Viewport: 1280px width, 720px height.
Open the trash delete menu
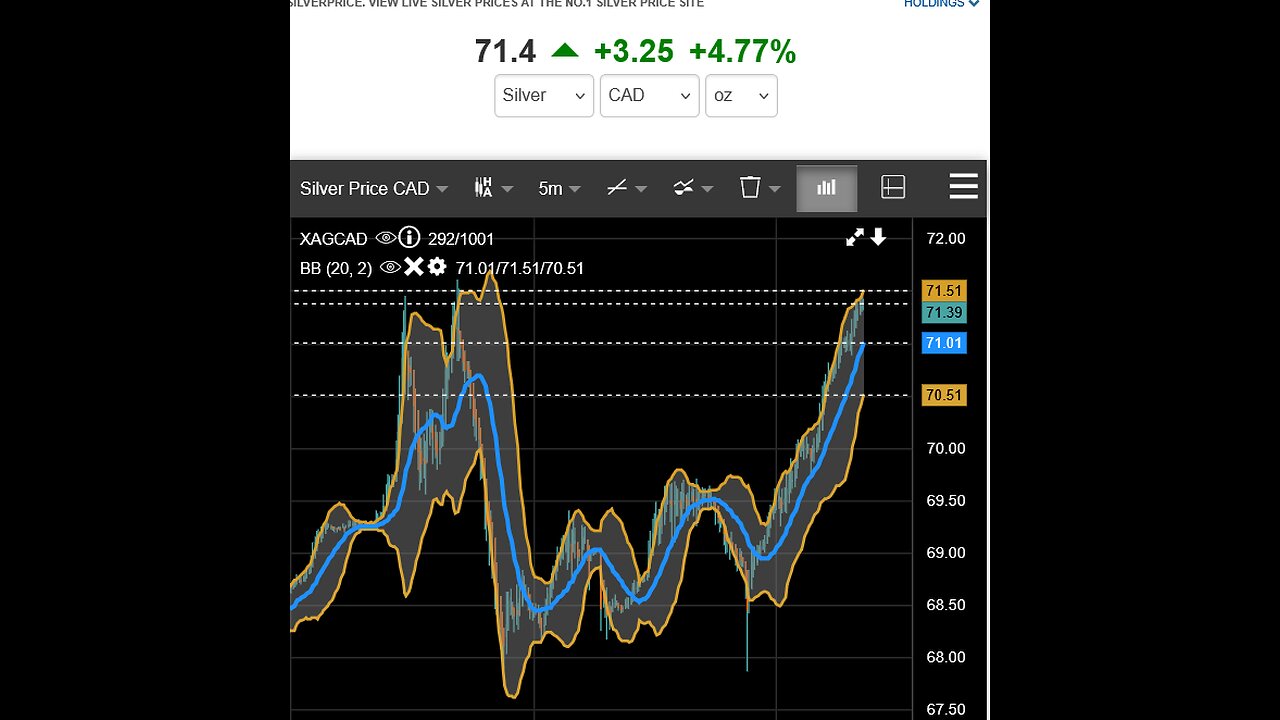(759, 188)
